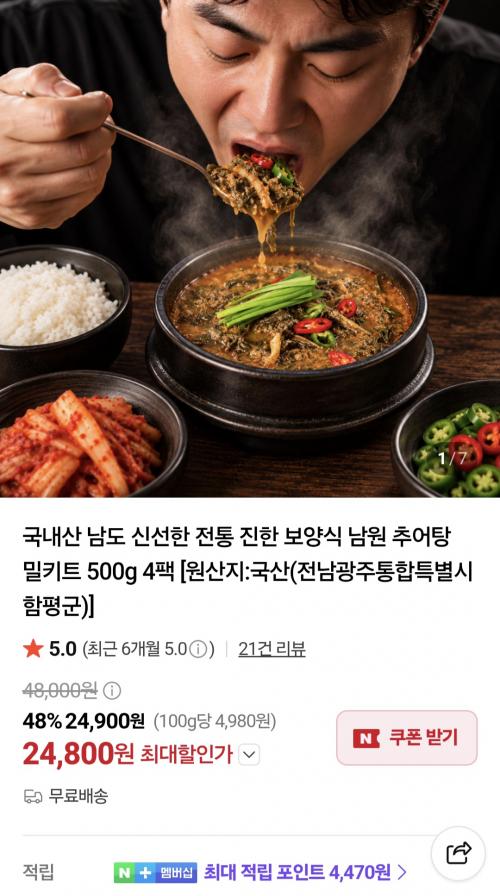Expand the 최대할인가 price details chevron
The image size is (500, 896).
pos(248,755)
